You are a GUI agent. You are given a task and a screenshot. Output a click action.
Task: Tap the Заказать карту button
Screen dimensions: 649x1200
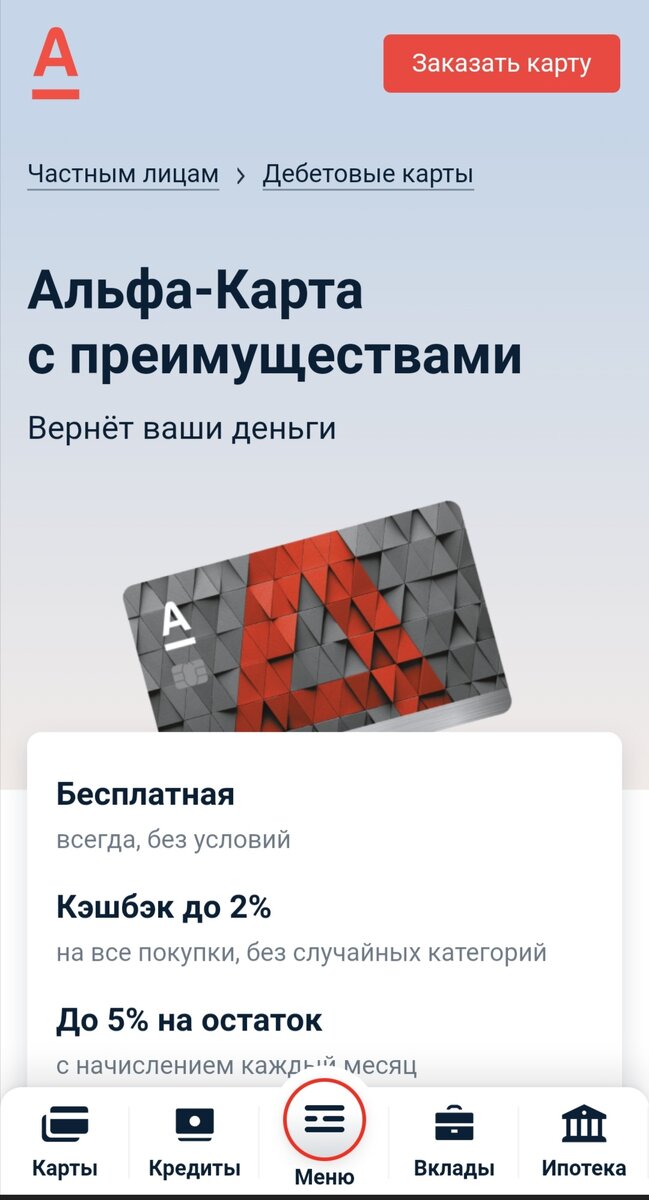point(501,64)
